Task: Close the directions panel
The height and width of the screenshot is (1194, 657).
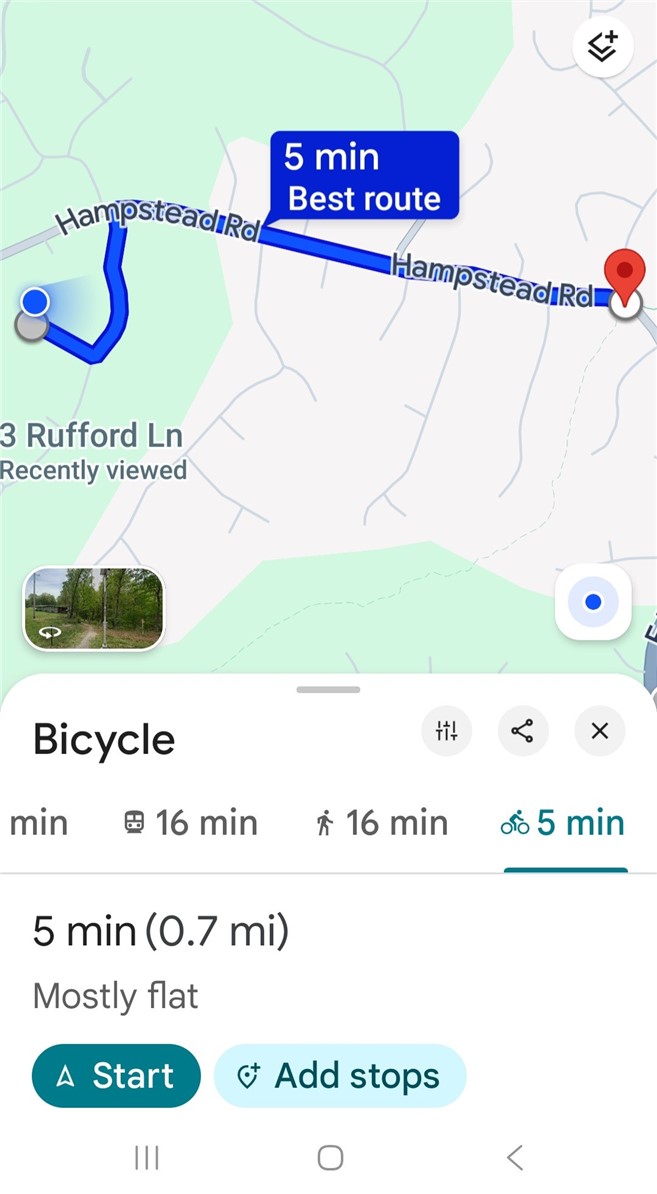Action: coord(599,731)
